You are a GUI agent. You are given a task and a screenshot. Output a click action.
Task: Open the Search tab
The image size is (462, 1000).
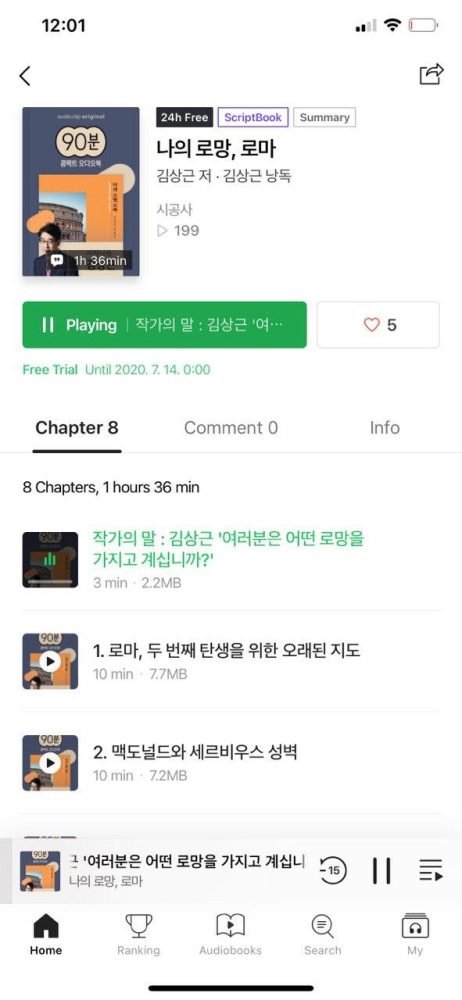[x=322, y=934]
